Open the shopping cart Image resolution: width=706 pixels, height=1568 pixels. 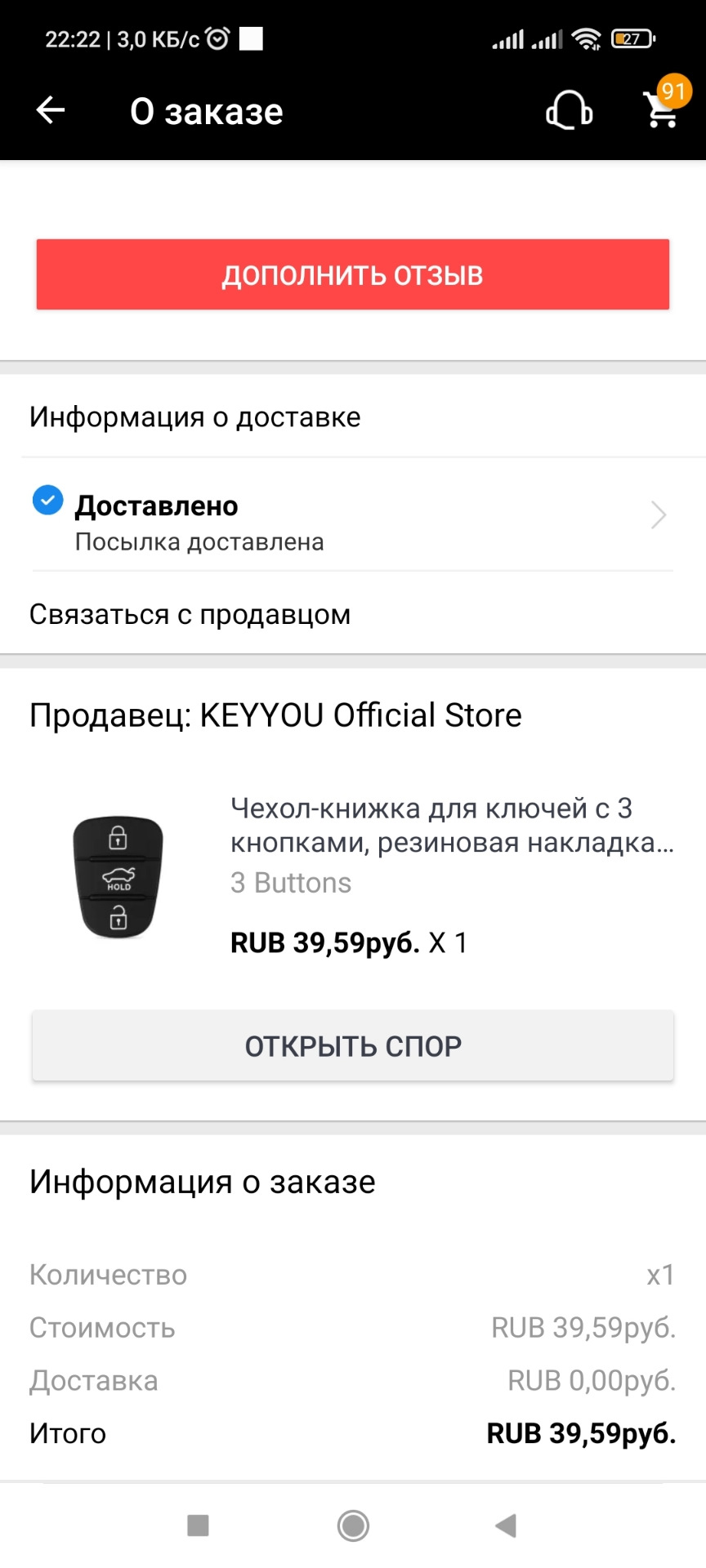tap(662, 109)
